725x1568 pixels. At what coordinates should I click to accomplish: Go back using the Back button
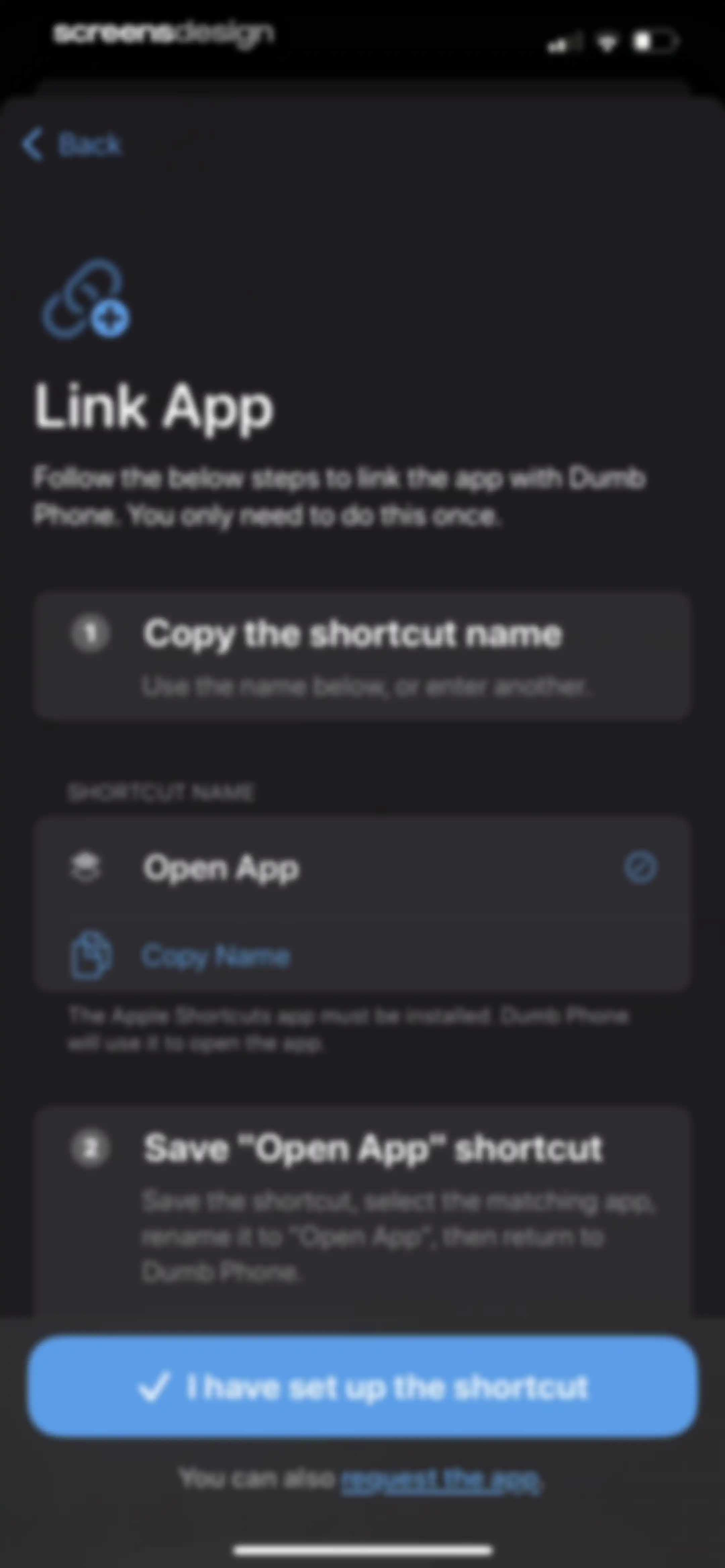point(72,144)
